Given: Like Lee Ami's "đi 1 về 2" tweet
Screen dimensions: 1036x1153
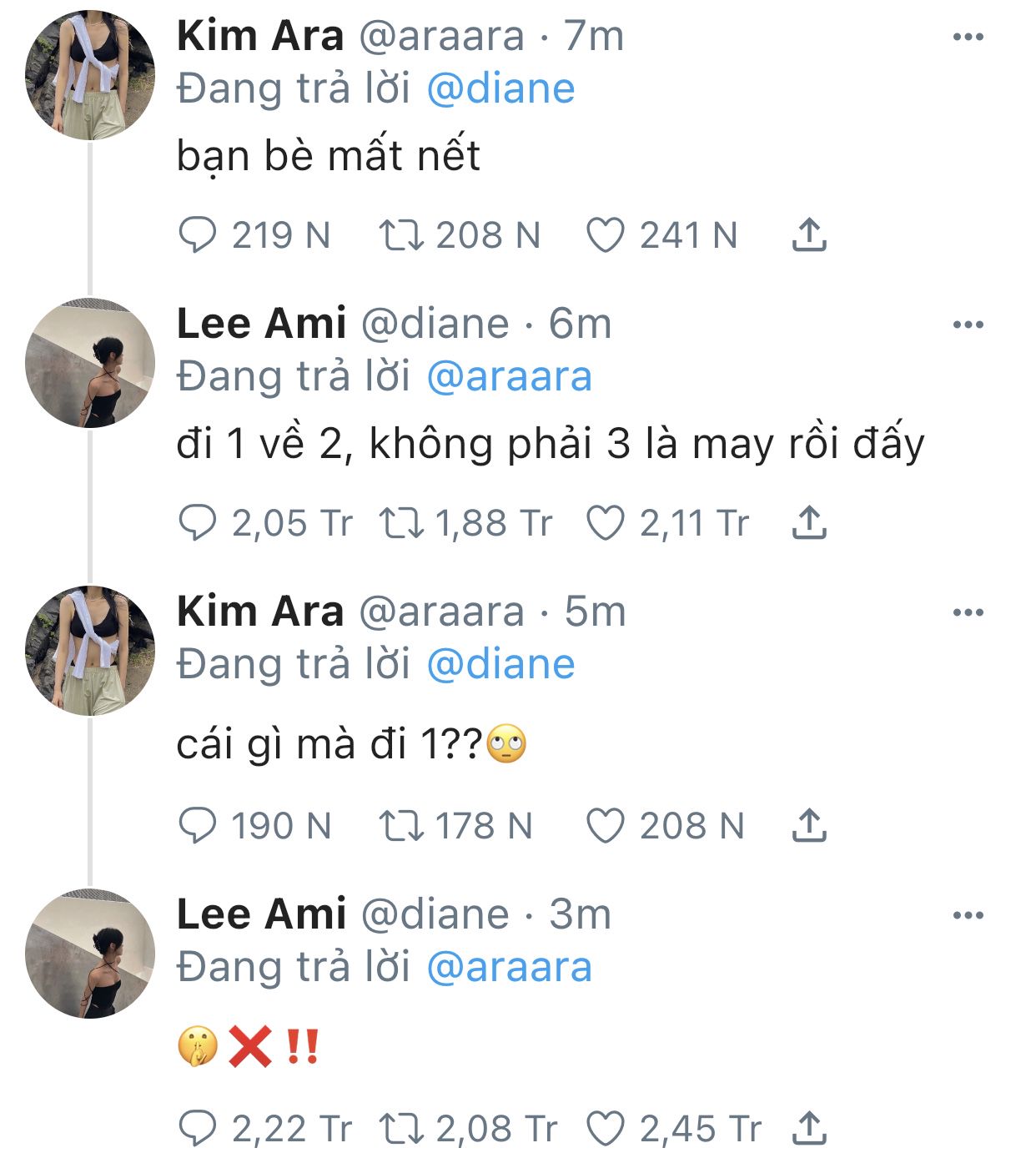Looking at the screenshot, I should tap(606, 523).
